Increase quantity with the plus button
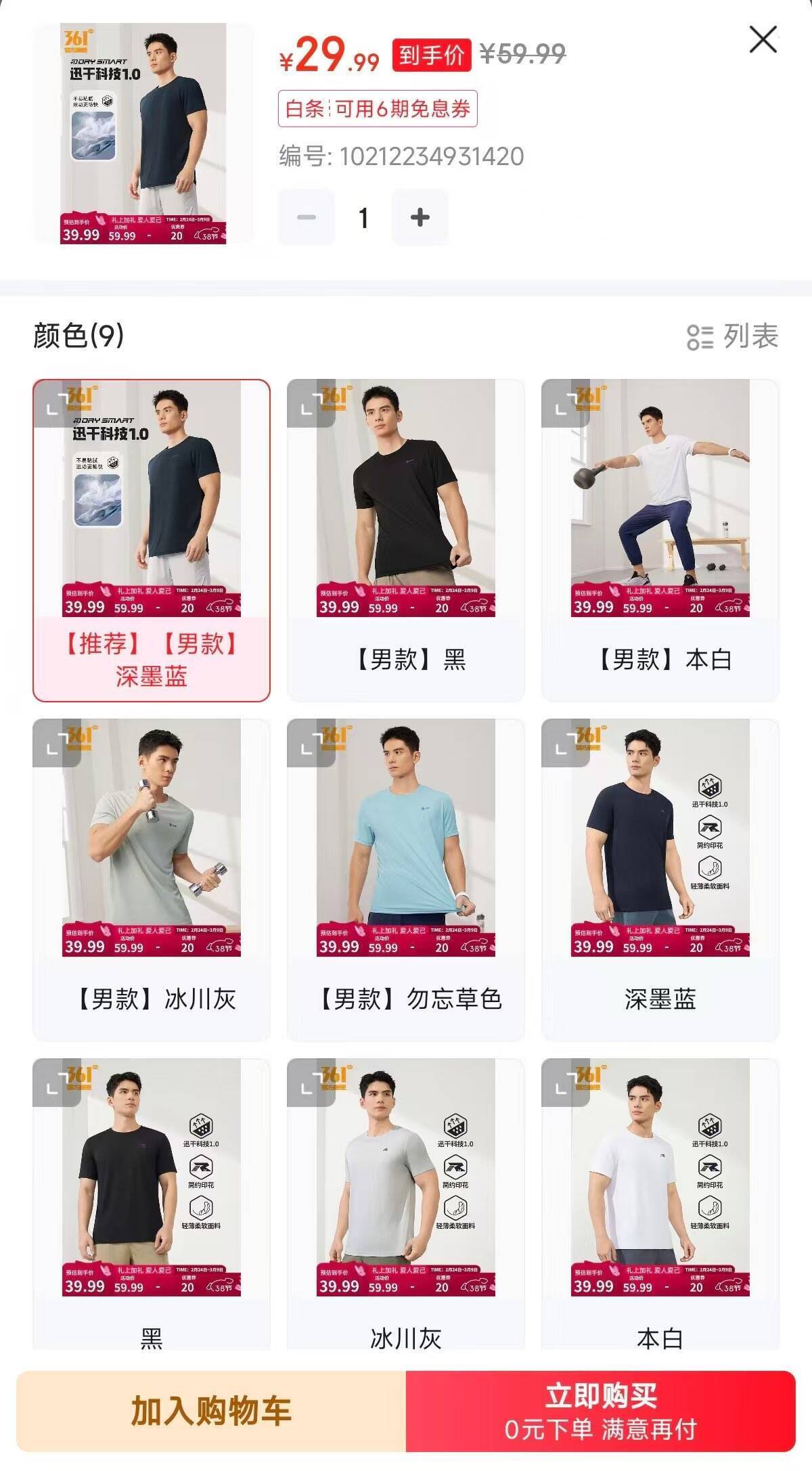The image size is (812, 1471). click(420, 217)
